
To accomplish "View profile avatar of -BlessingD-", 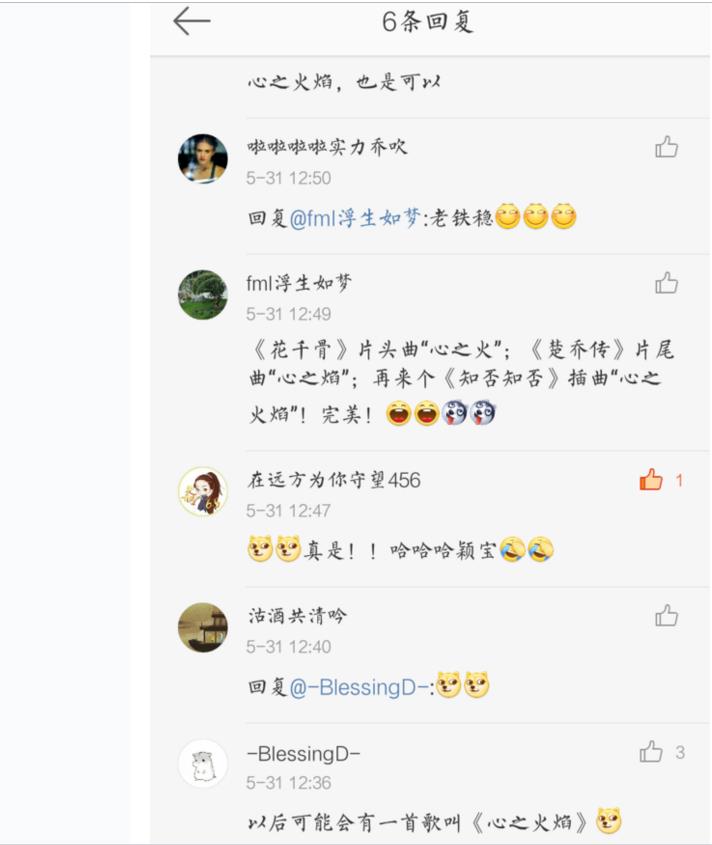I will pos(203,764).
